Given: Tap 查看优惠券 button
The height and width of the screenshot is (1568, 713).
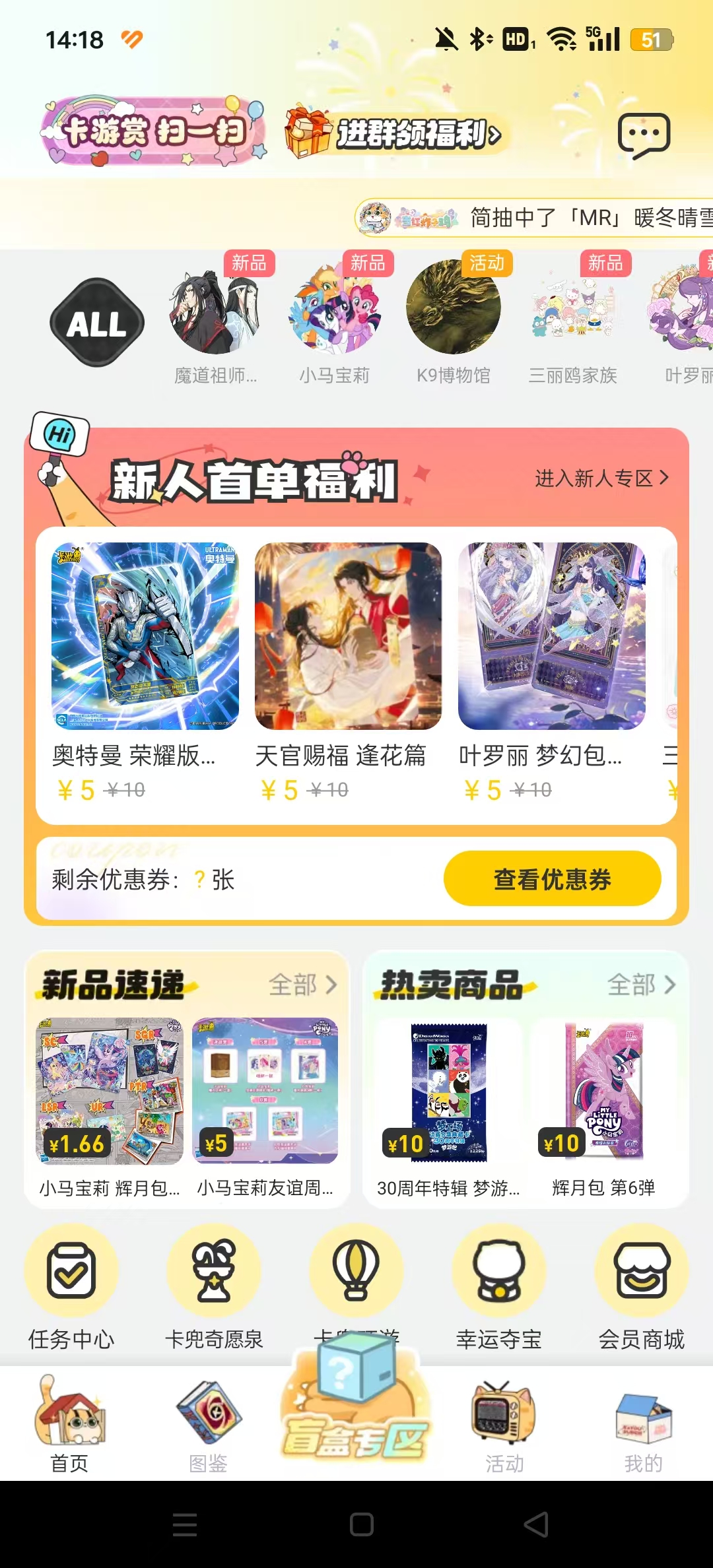Looking at the screenshot, I should 552,879.
